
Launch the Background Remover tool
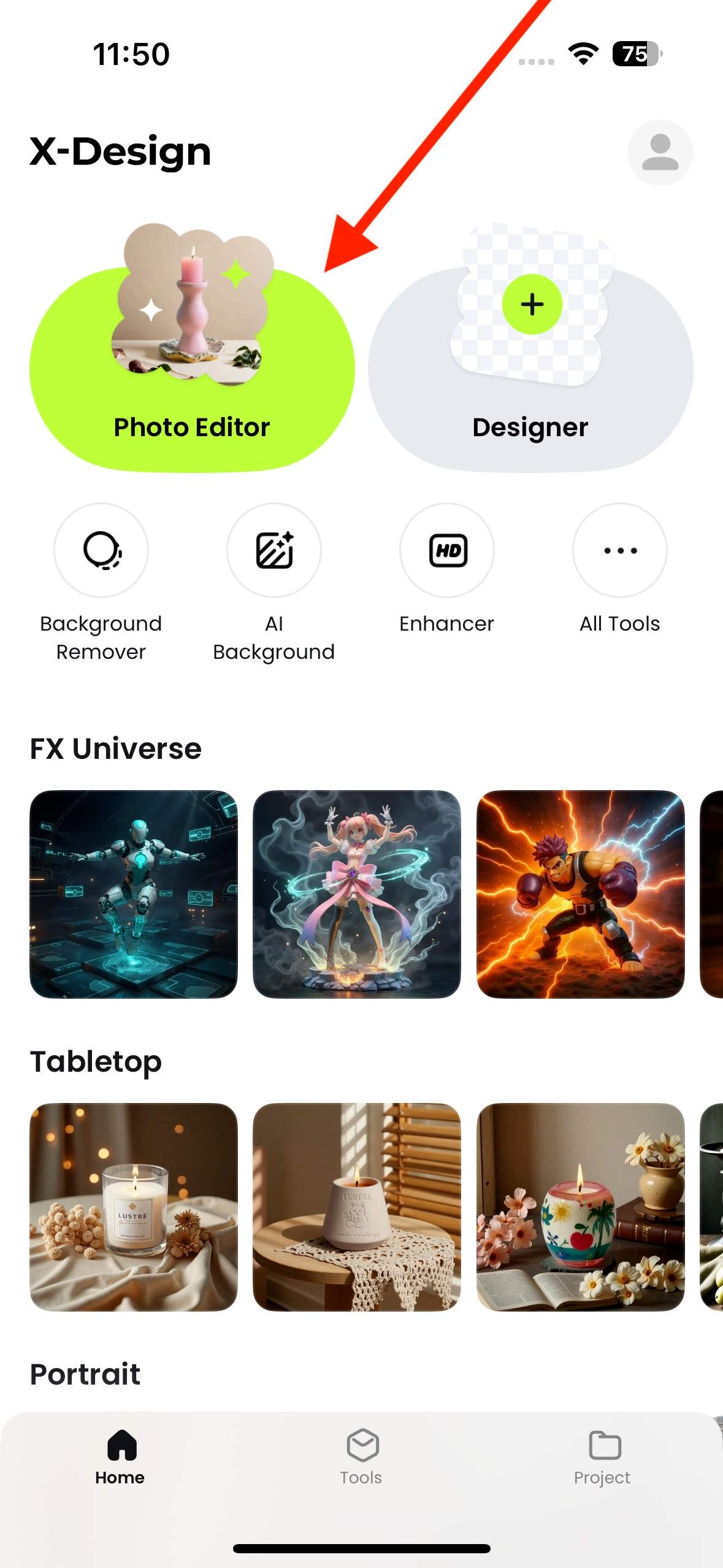pos(101,550)
